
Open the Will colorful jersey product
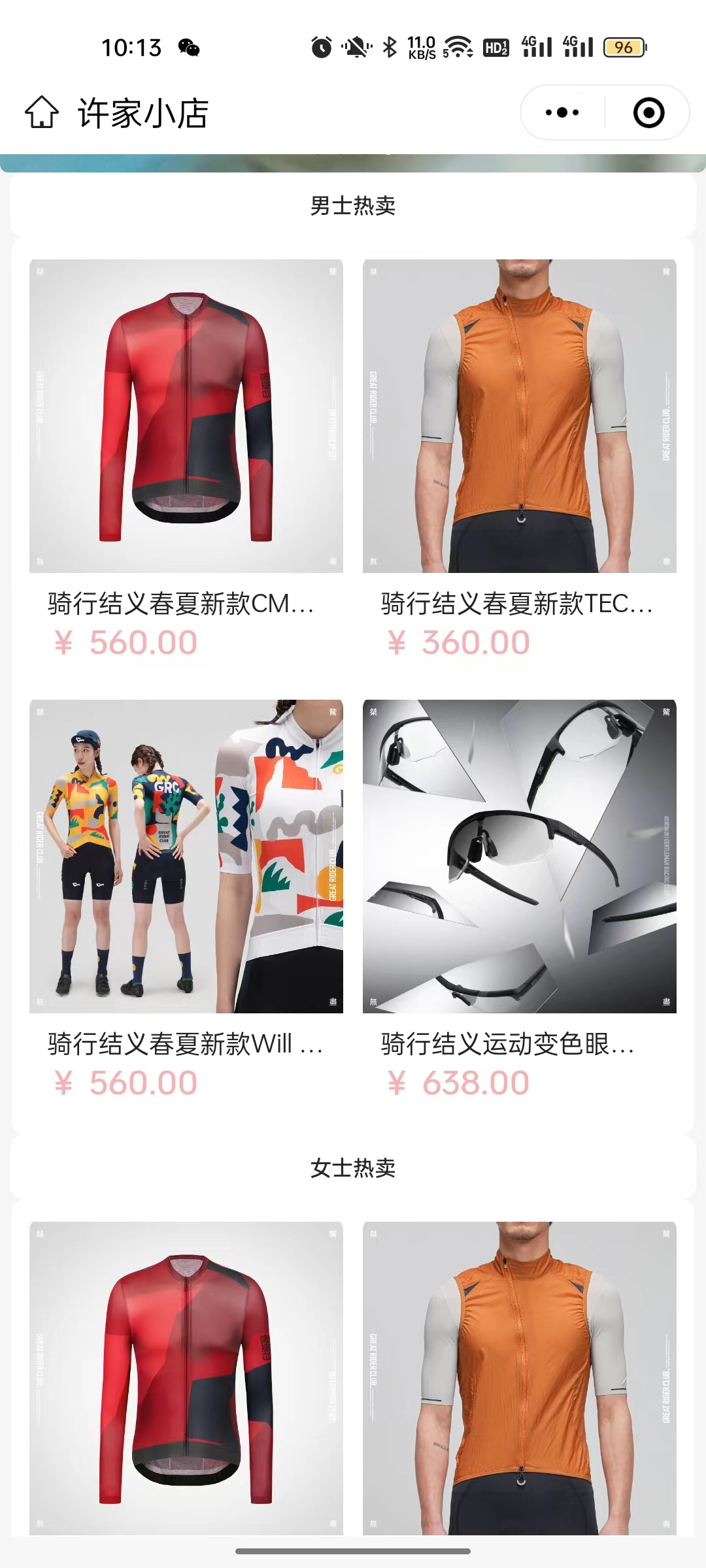click(x=186, y=857)
